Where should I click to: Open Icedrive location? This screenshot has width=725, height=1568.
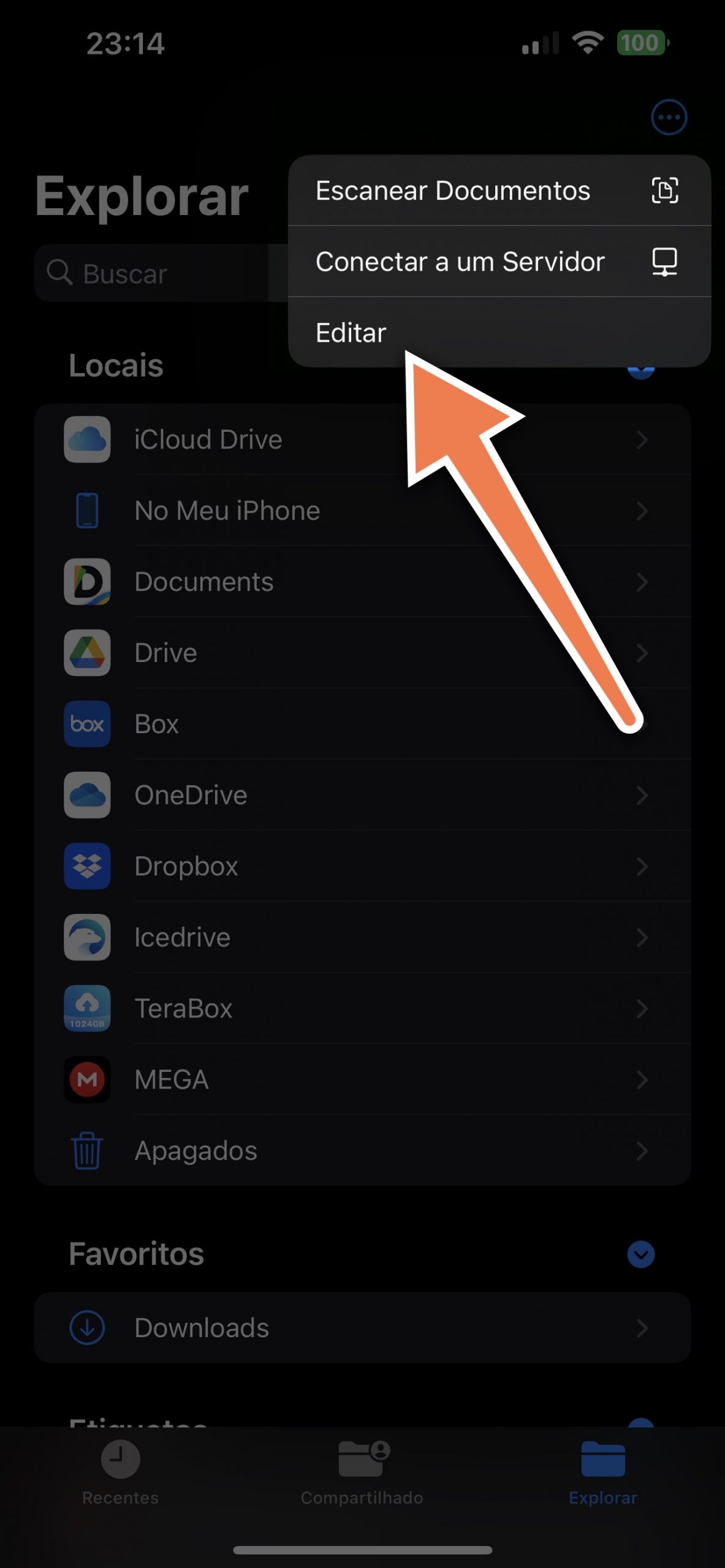point(362,937)
